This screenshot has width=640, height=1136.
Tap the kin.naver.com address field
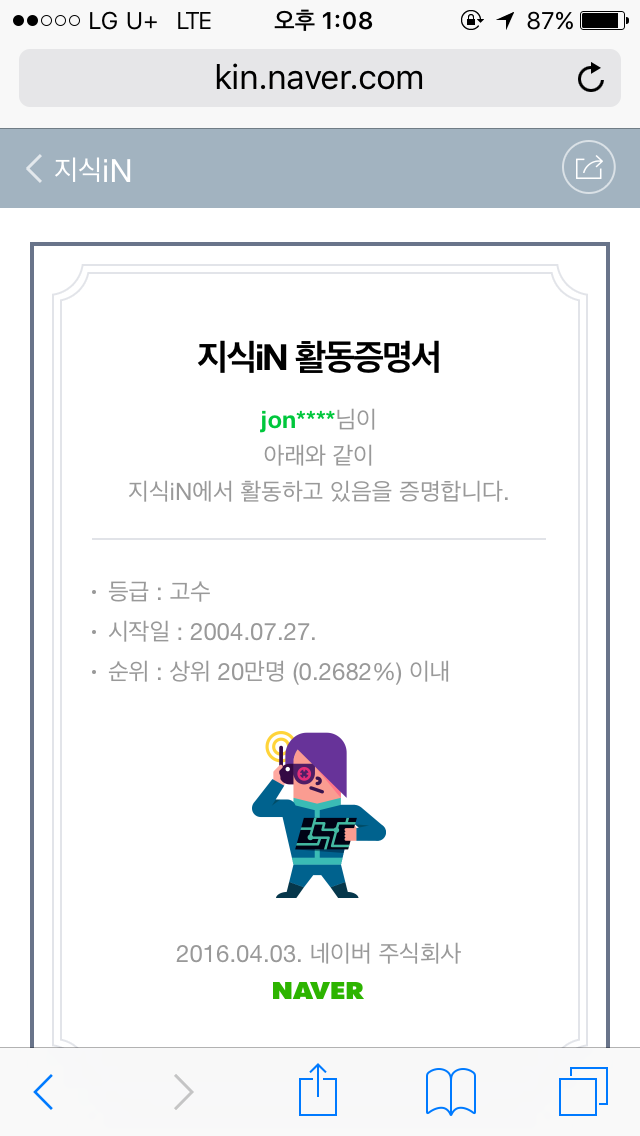tap(320, 78)
